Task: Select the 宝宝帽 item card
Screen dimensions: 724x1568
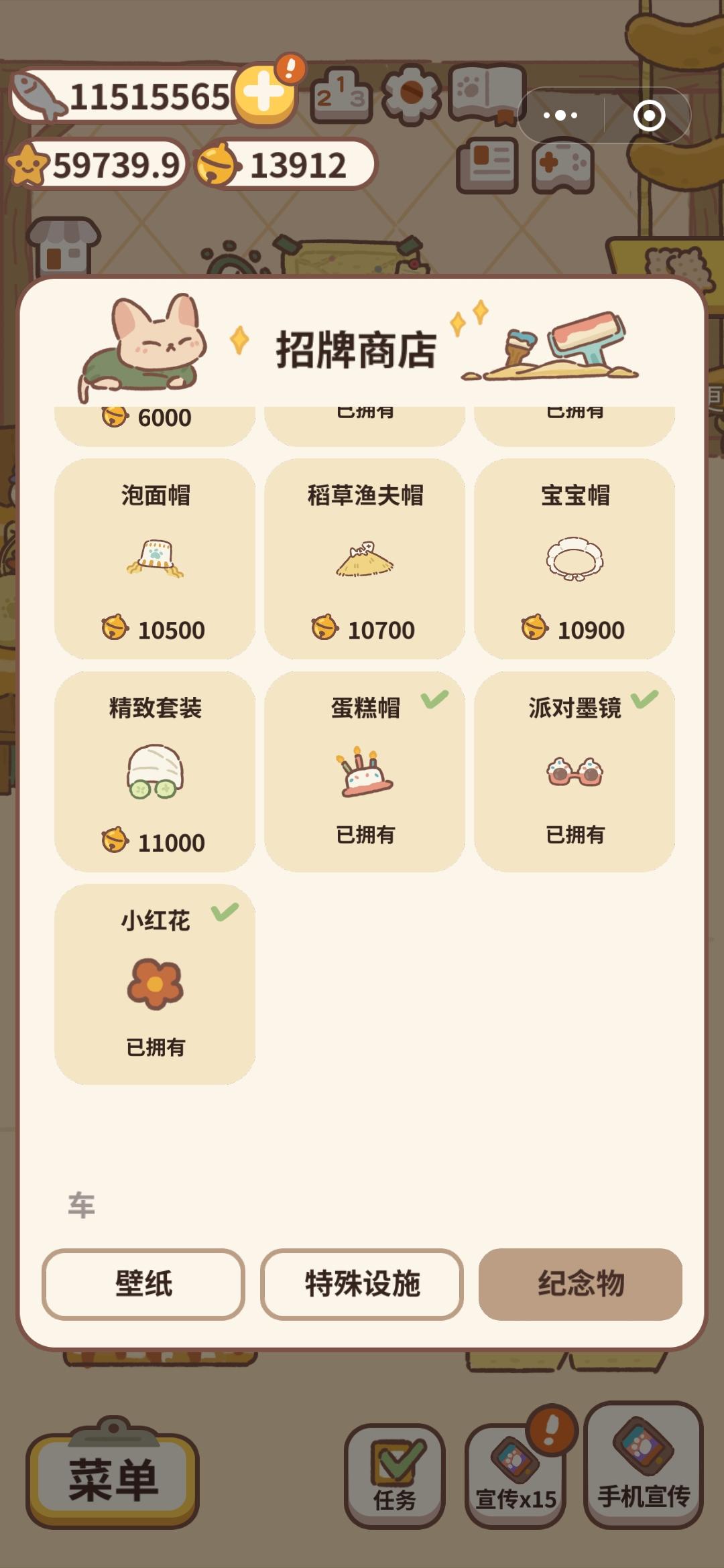Action: click(x=575, y=559)
